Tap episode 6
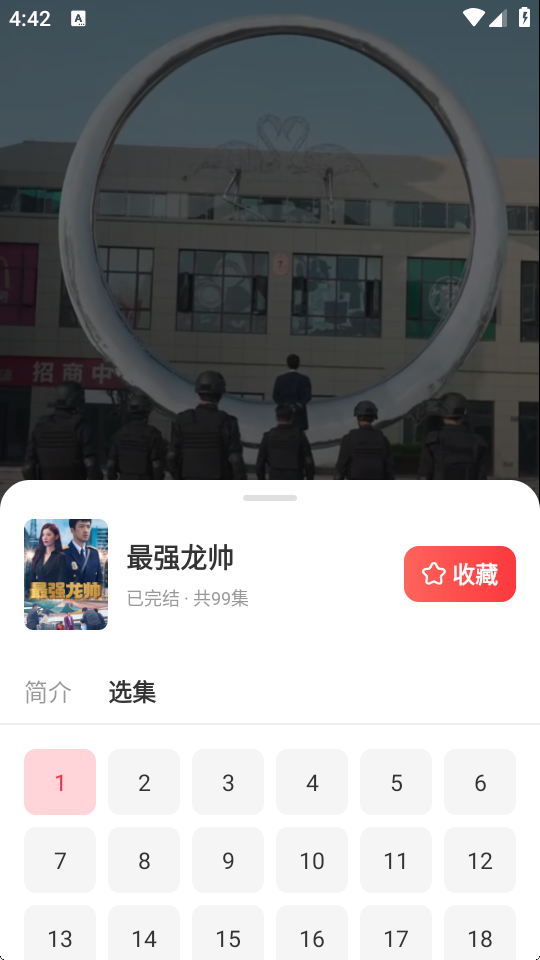The image size is (540, 960). point(480,782)
